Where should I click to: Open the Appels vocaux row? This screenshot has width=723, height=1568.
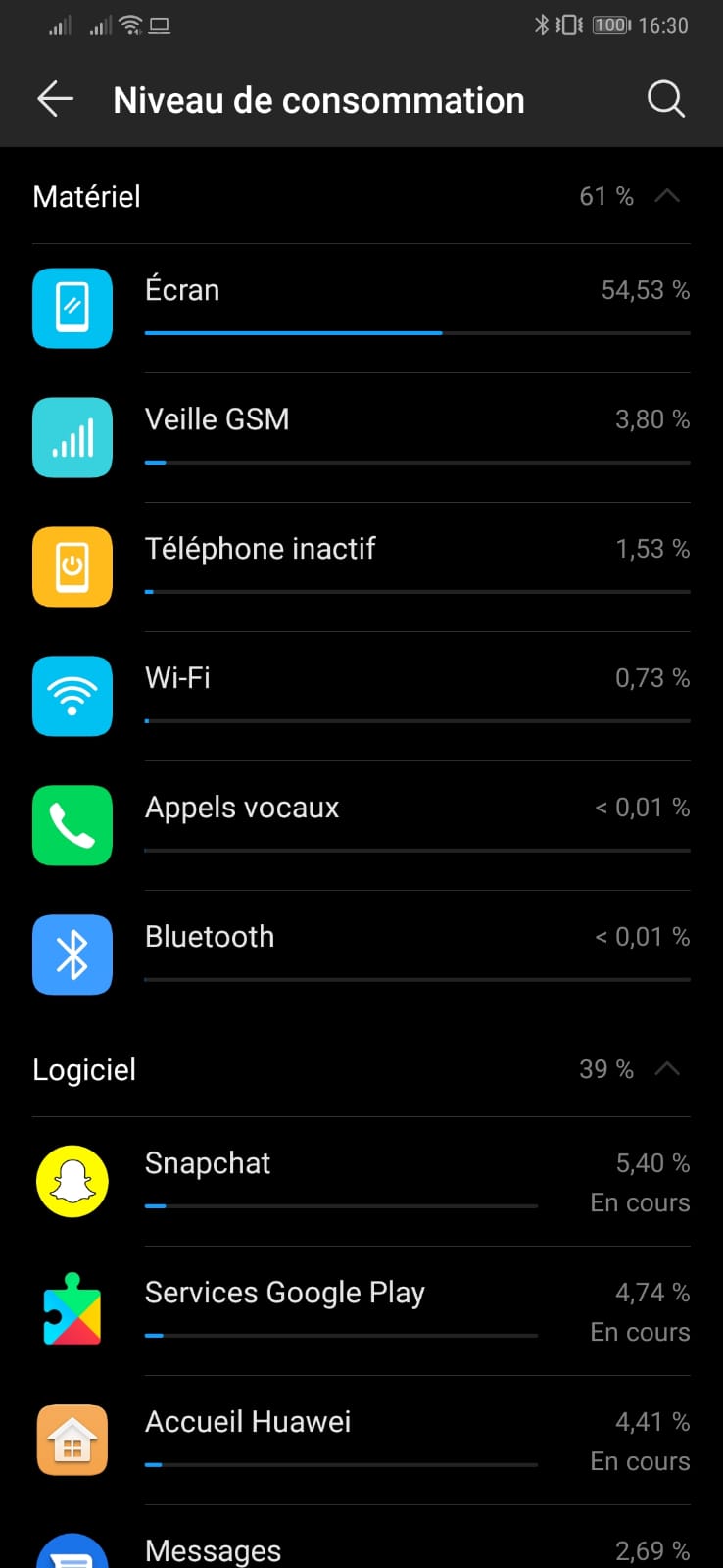tap(361, 825)
